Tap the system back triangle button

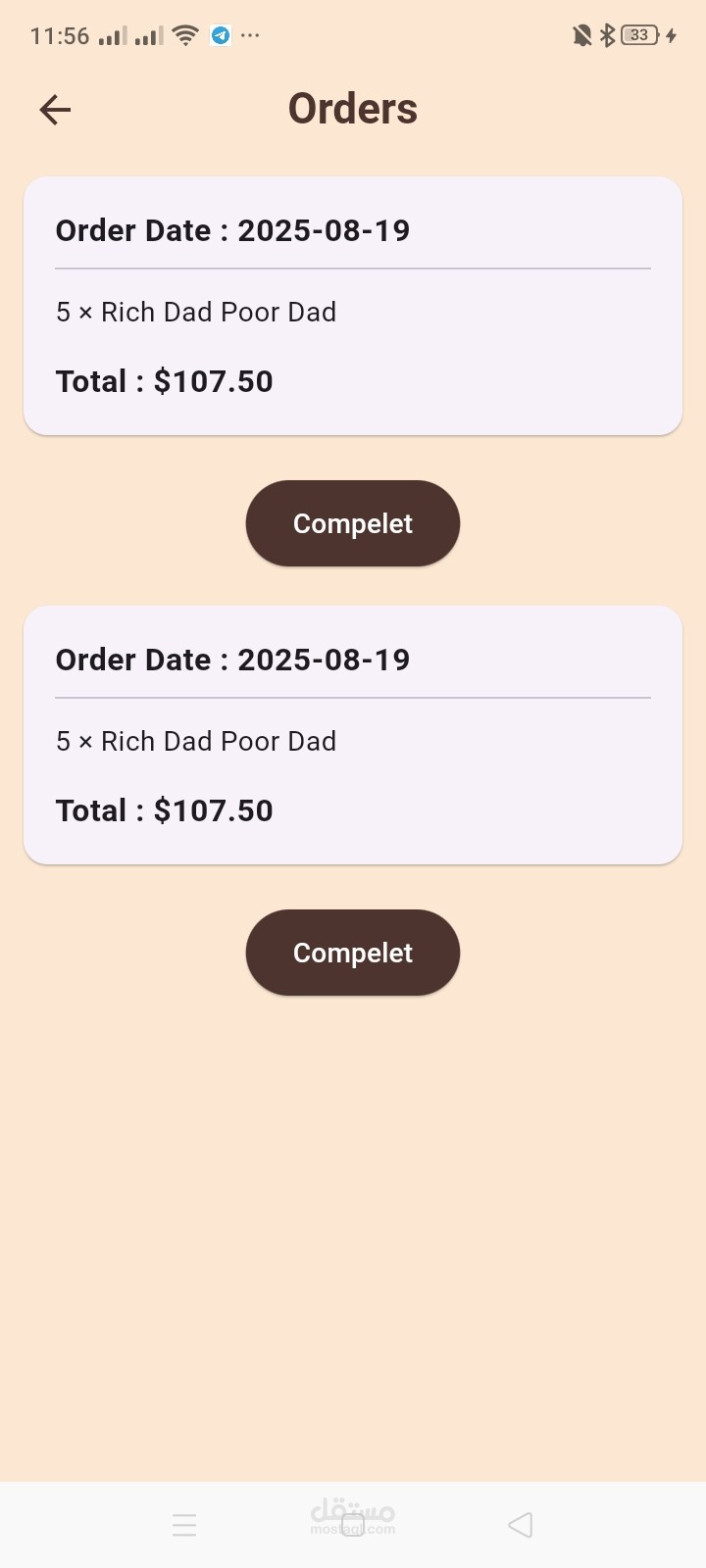(x=521, y=1525)
